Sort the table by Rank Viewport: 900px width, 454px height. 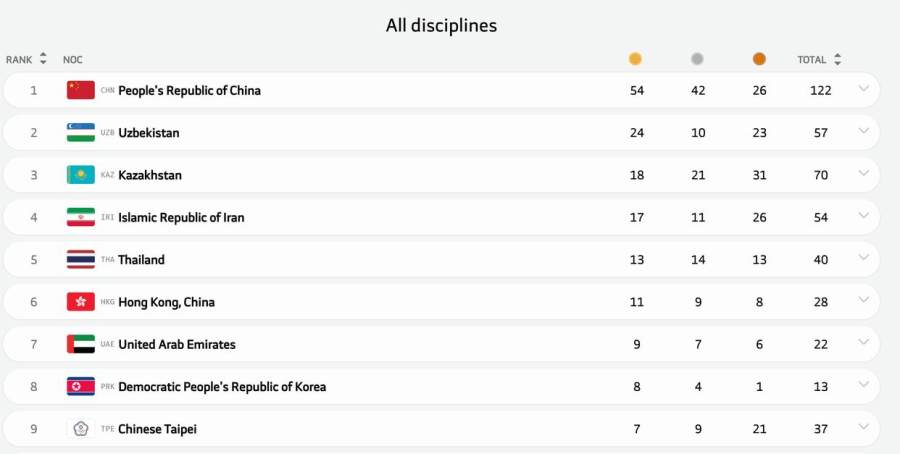coord(43,59)
